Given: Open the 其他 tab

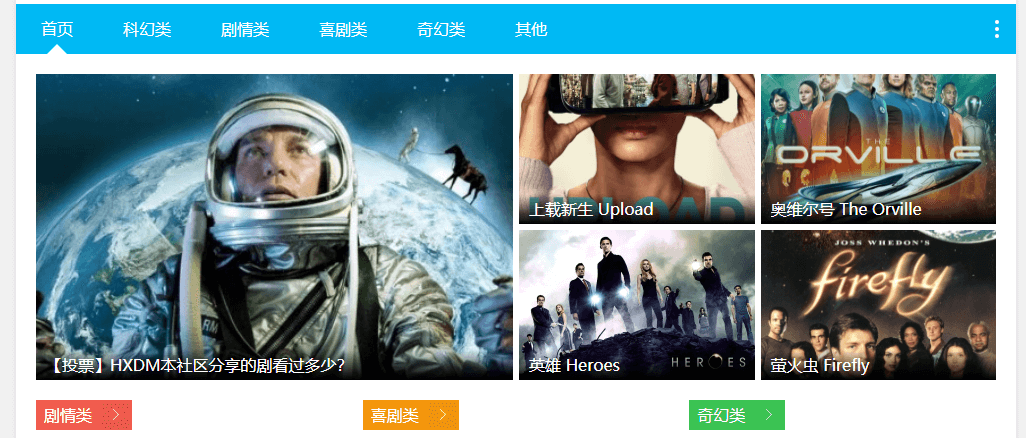Looking at the screenshot, I should [x=531, y=29].
